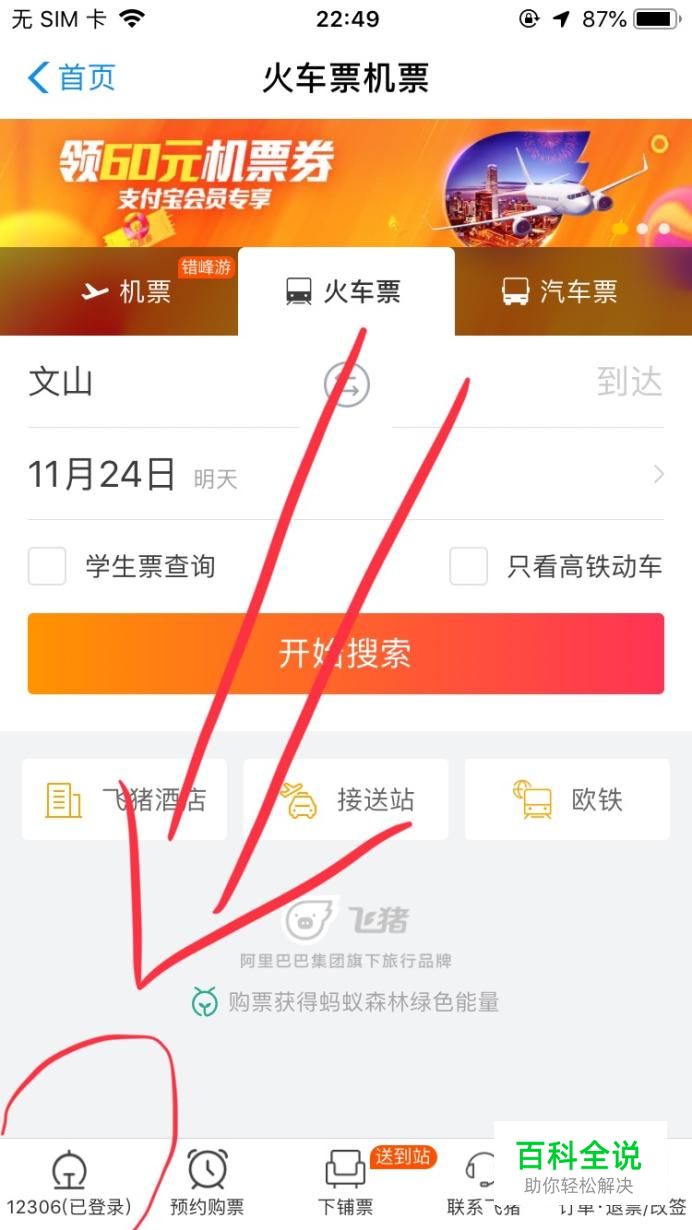Open the 领60元机票券 banner
The image size is (692, 1230).
346,182
